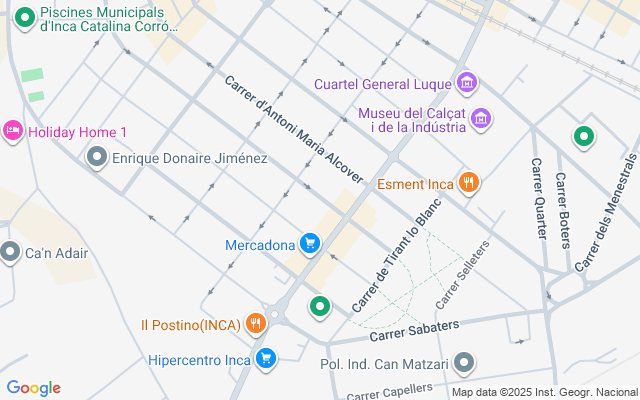The image size is (640, 400).
Task: Open the Holiday Home 1 lodging marker
Action: coord(13,130)
